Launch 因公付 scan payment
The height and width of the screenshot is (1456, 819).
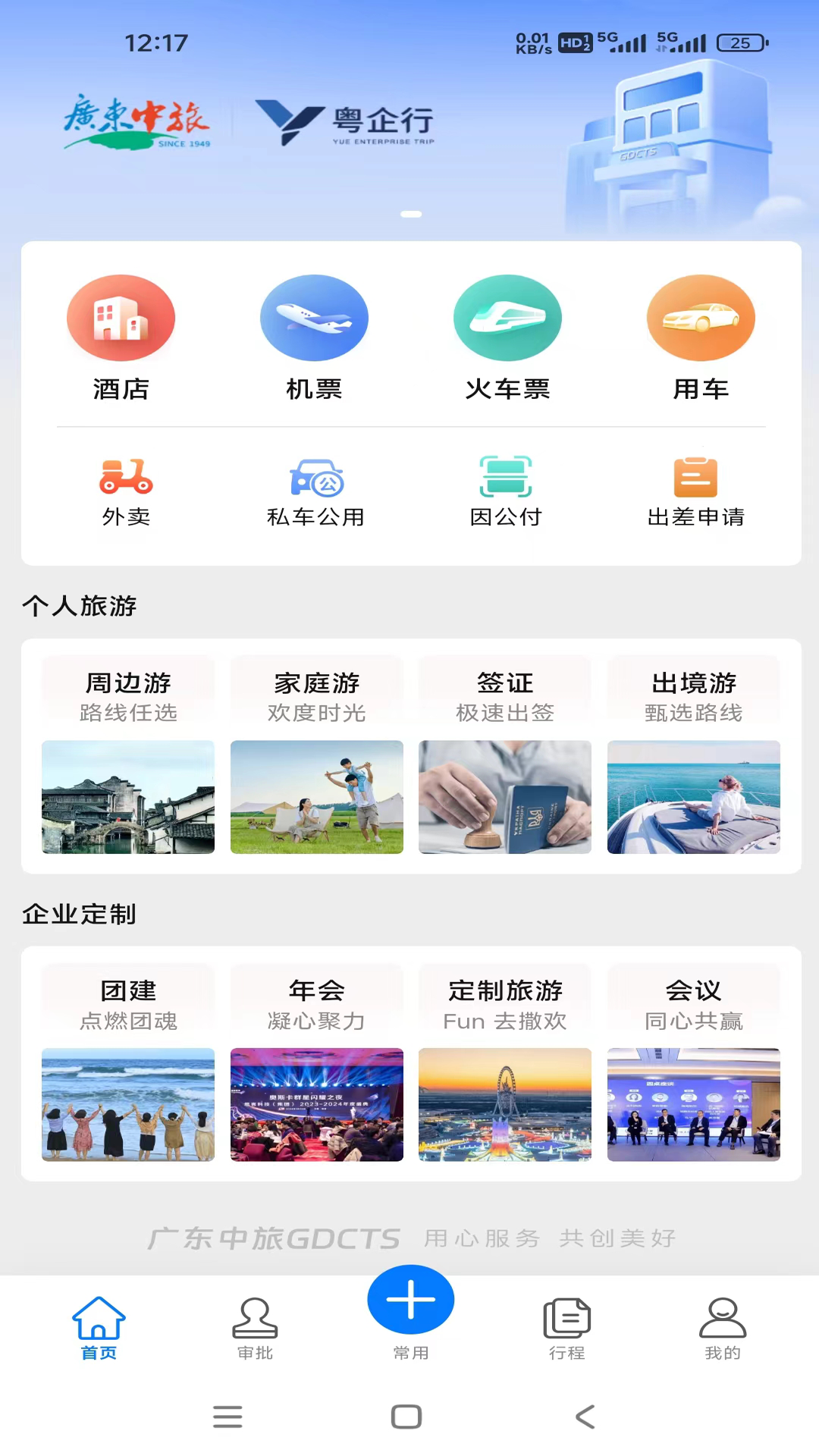pos(506,493)
